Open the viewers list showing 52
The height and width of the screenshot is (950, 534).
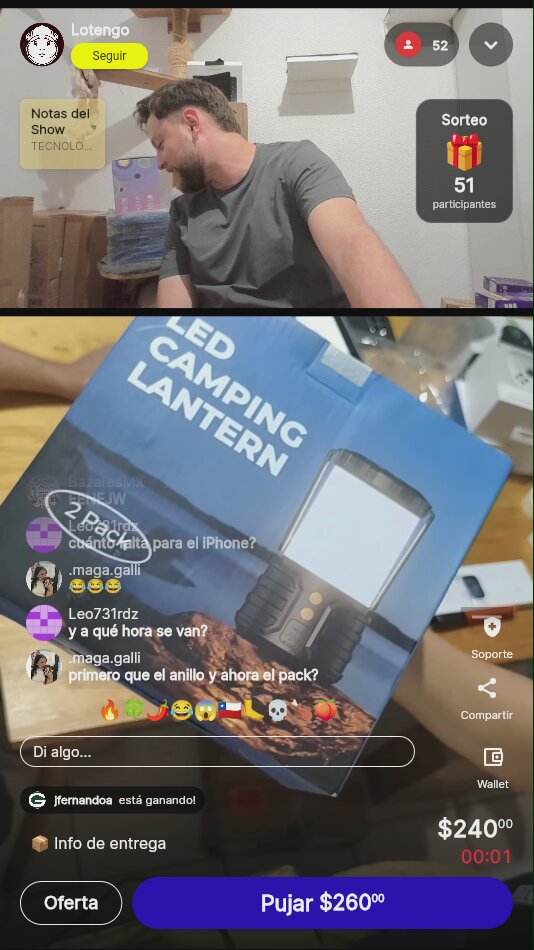tap(421, 45)
